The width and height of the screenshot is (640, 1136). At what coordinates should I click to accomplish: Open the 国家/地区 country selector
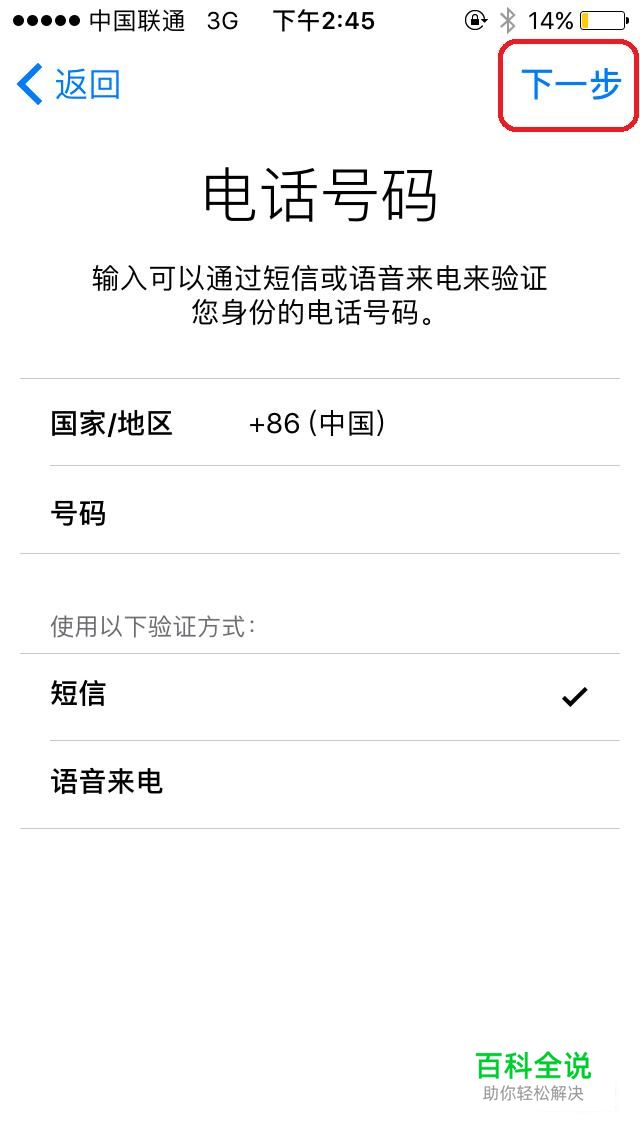click(318, 423)
